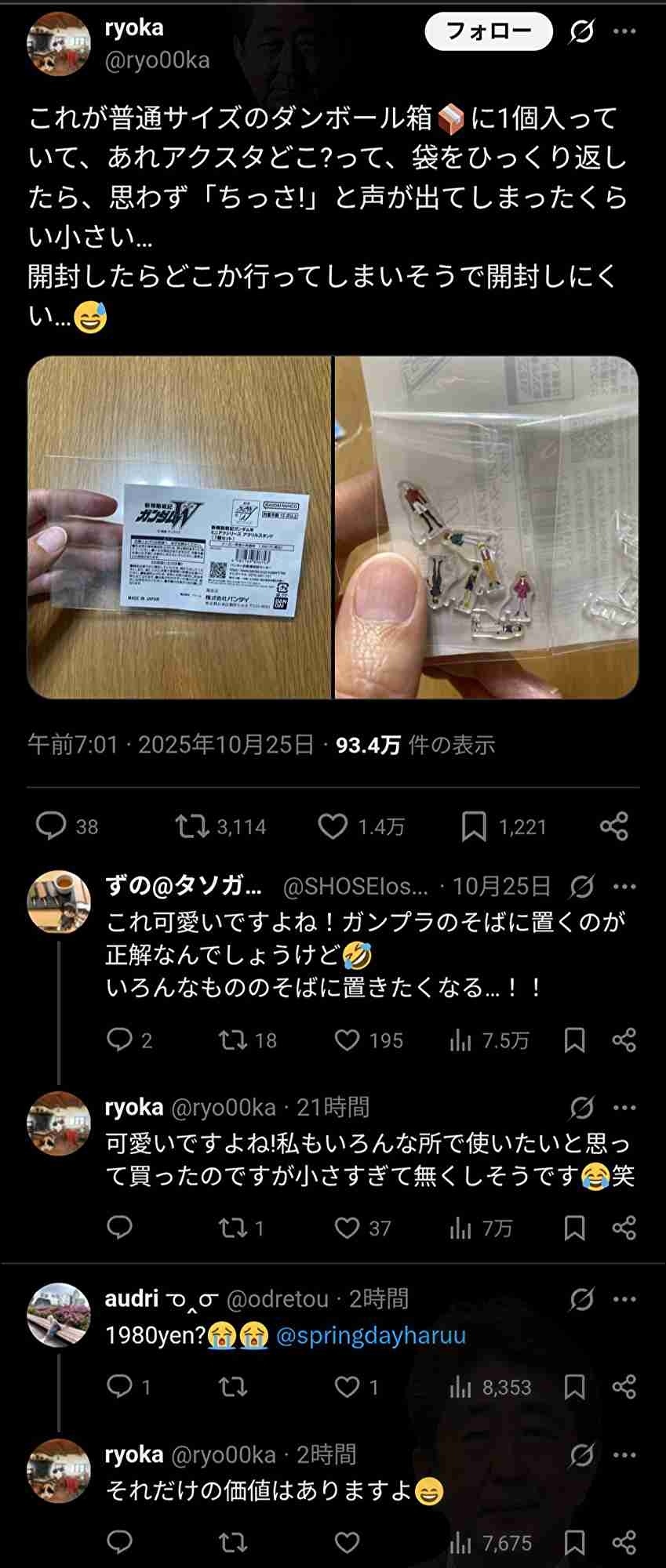Open the Grok icon beside the フォロー button
Screen dimensions: 666x1568
coord(581,32)
